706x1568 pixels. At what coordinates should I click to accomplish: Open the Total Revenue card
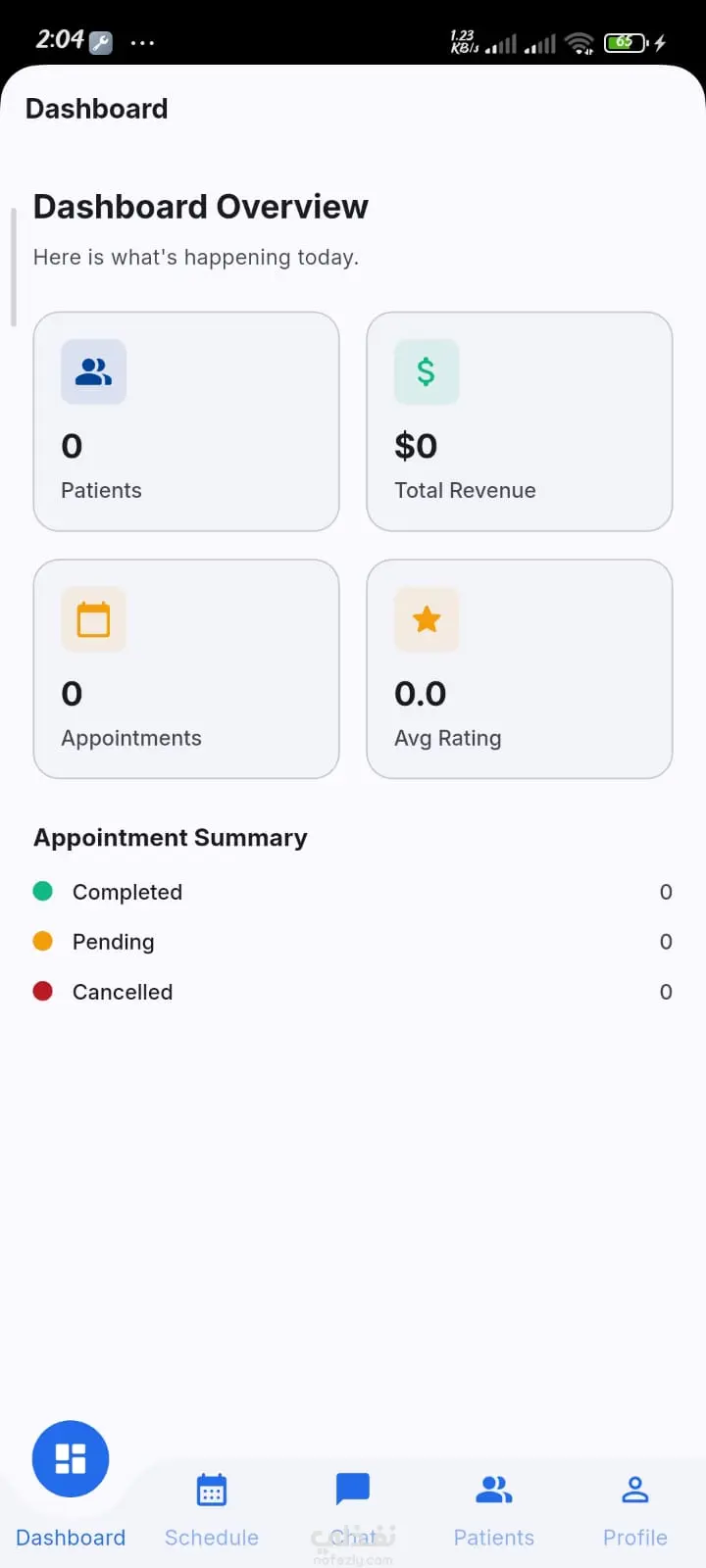(x=520, y=421)
